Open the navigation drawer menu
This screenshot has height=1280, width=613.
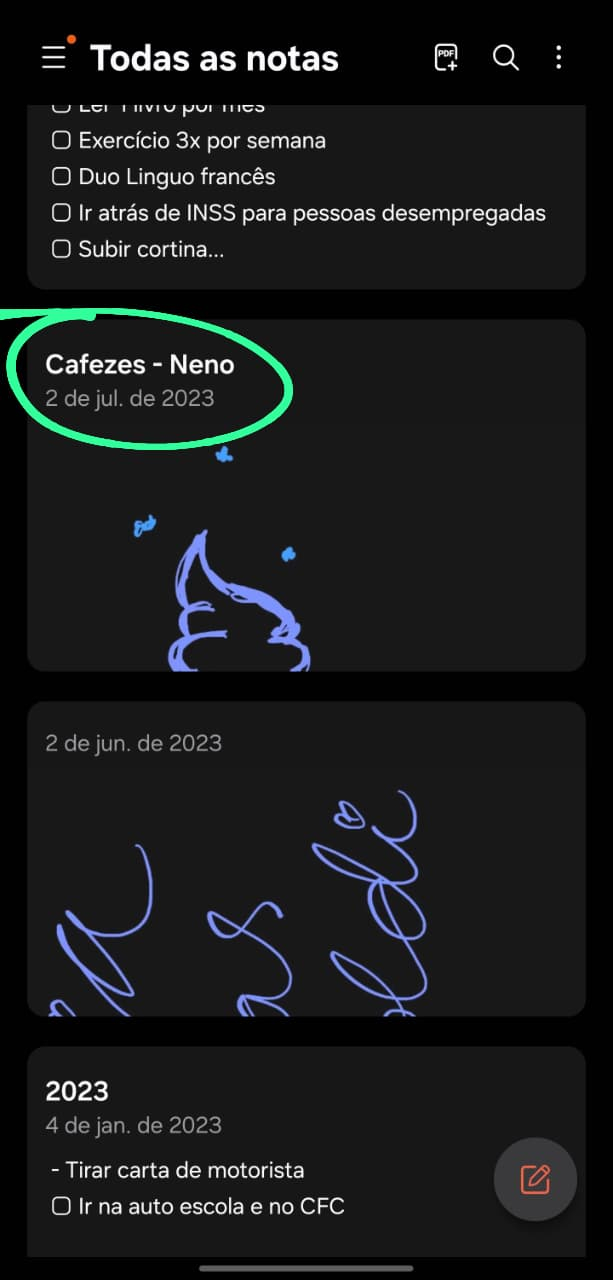pyautogui.click(x=54, y=57)
